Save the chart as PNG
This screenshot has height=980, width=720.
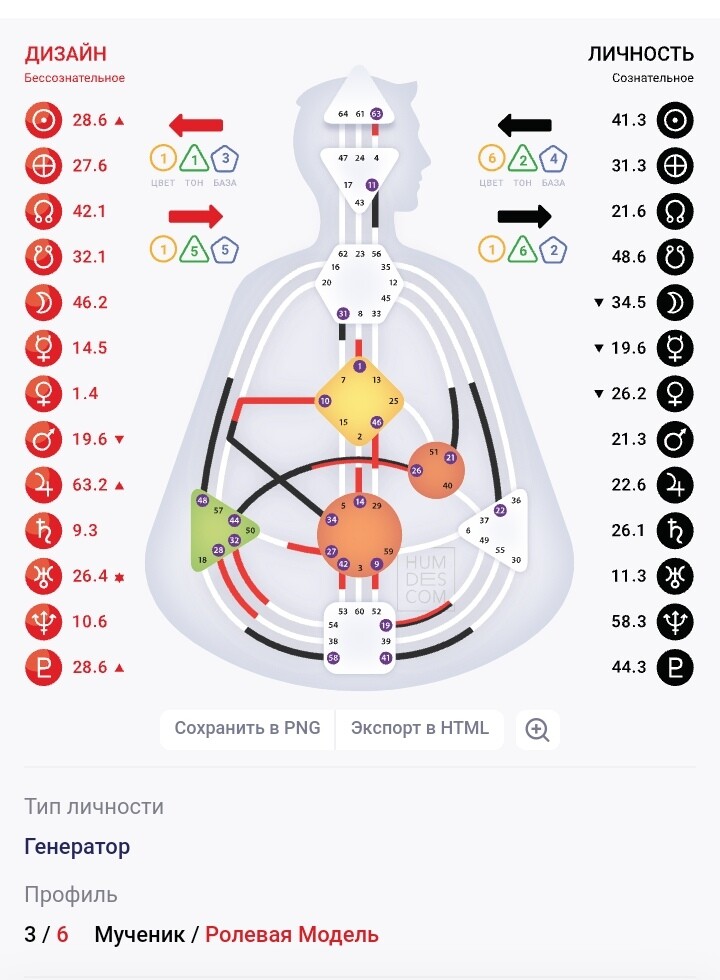pos(248,729)
